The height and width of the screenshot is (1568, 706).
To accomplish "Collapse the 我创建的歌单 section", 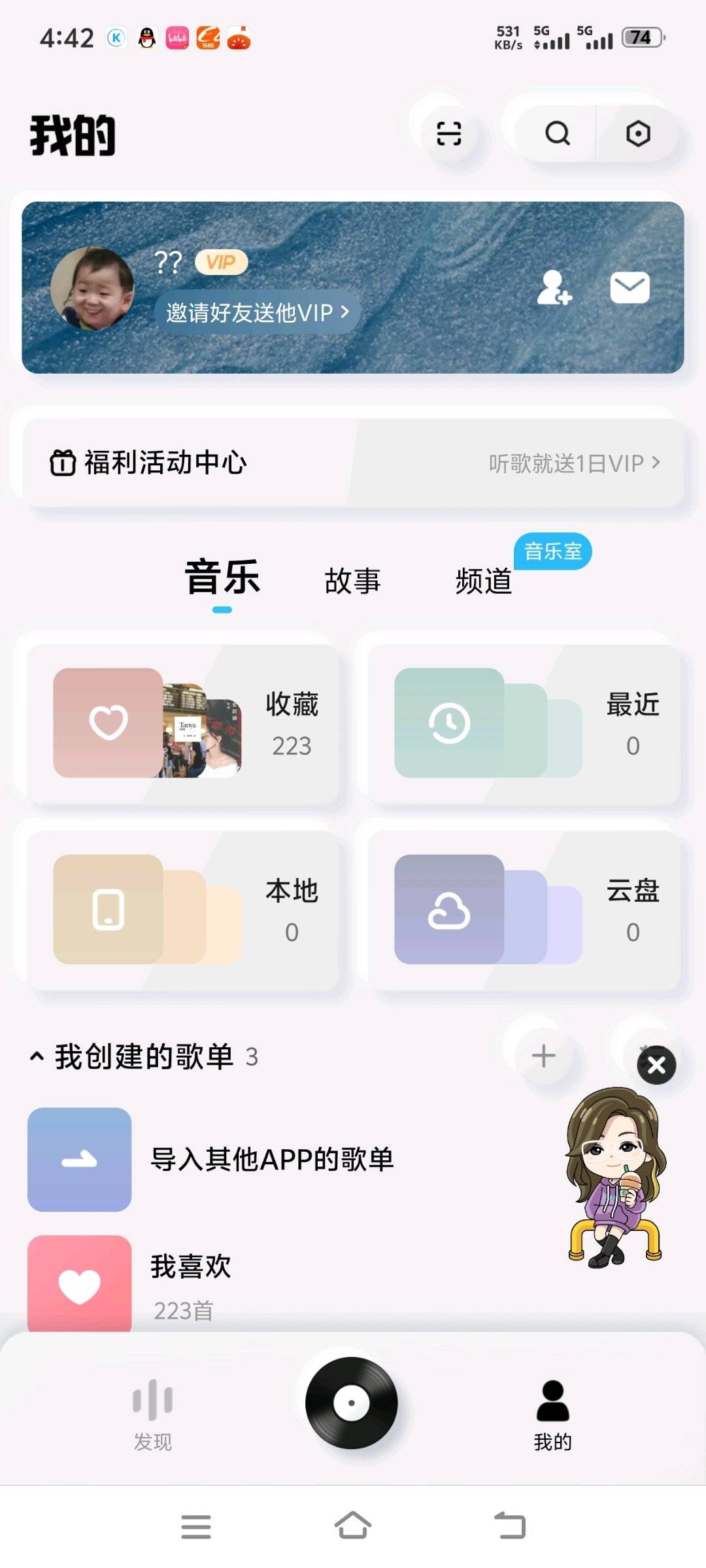I will click(37, 1056).
